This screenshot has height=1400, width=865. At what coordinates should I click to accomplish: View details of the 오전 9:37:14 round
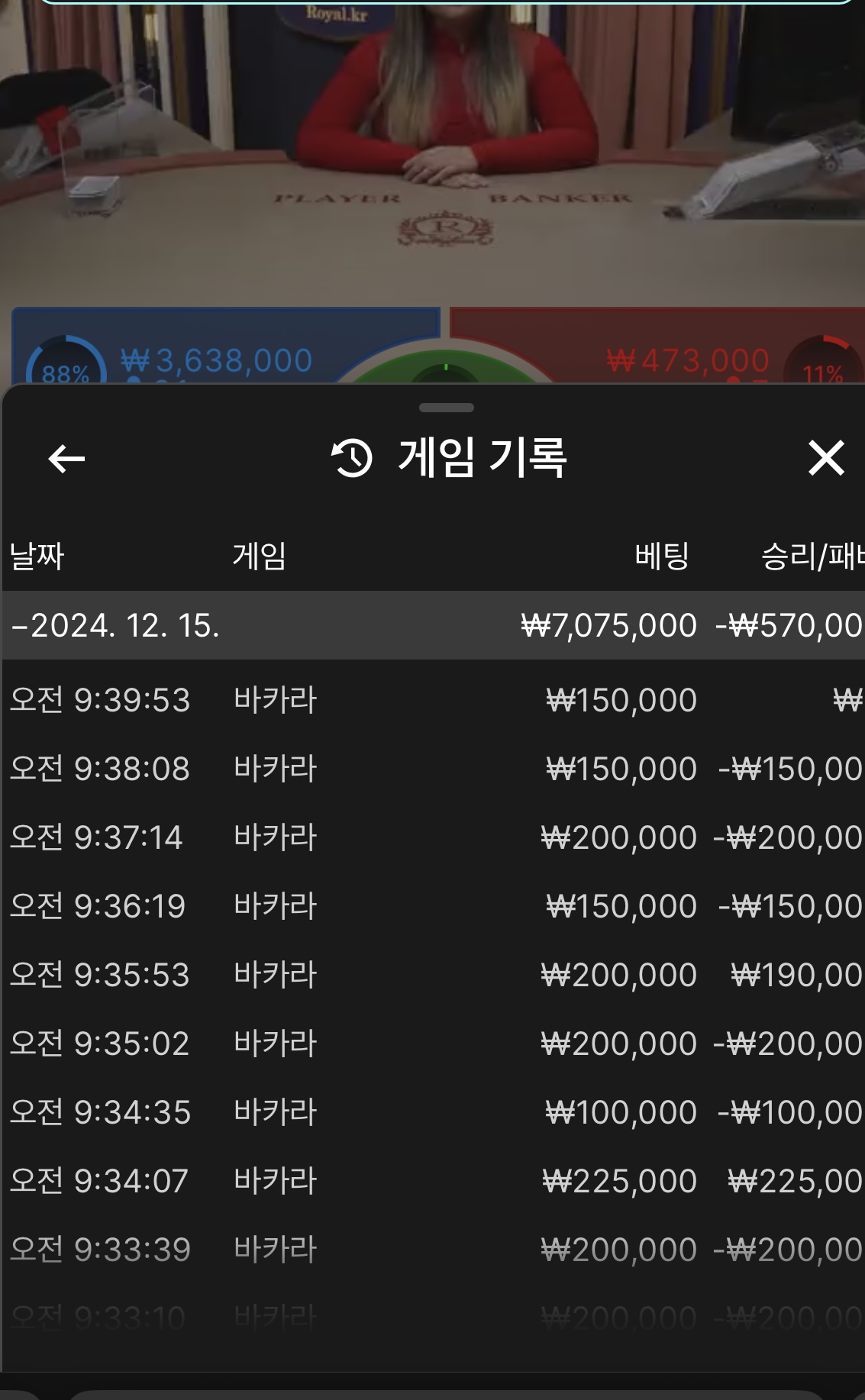point(432,837)
